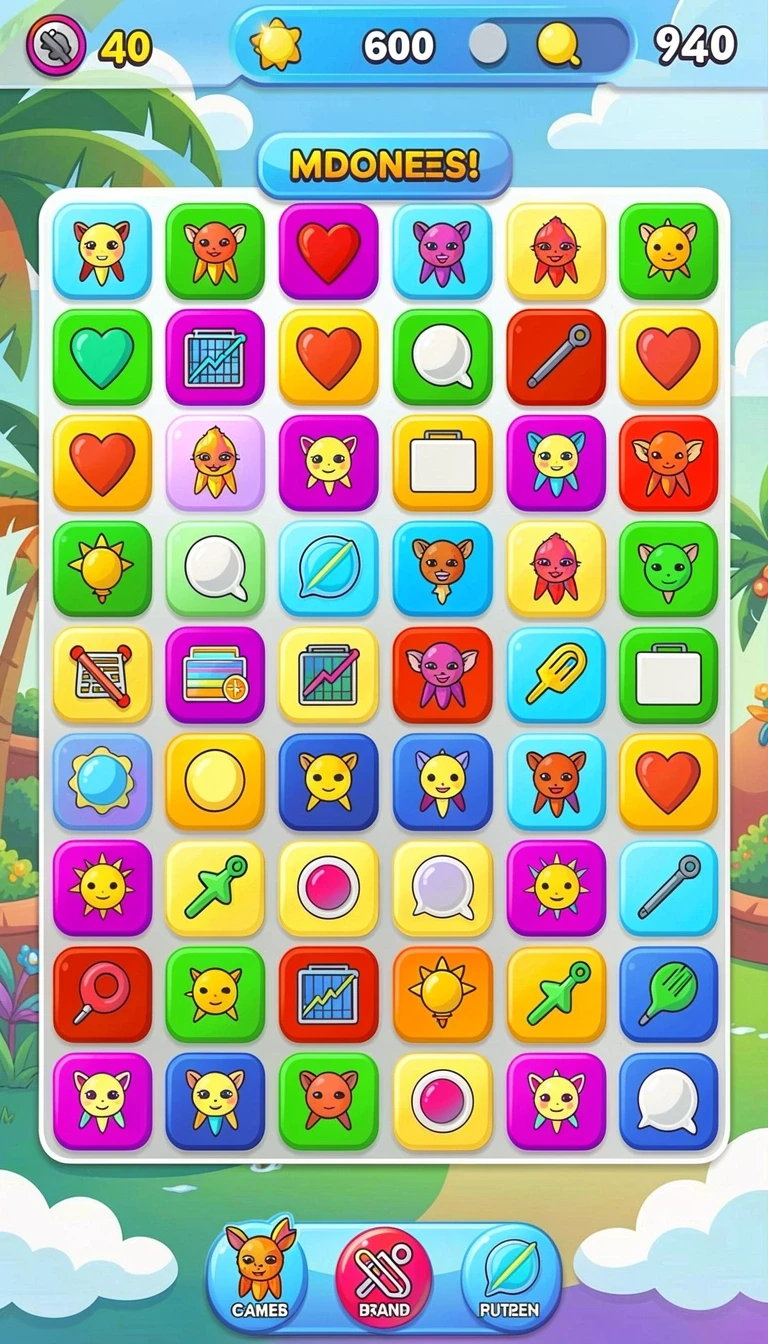Tap the muted sound icon beside 40

(56, 46)
